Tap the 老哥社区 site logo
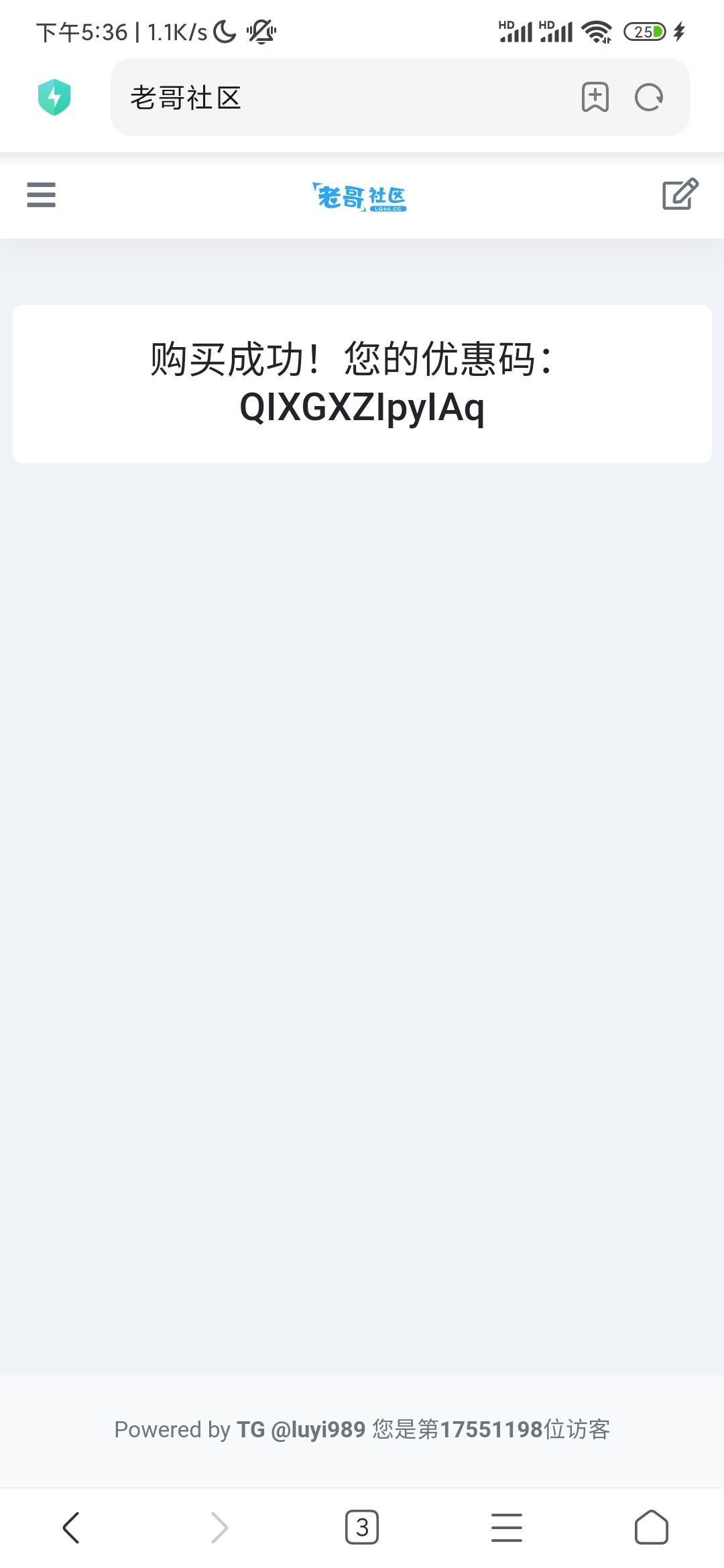The image size is (724, 1568). (359, 196)
